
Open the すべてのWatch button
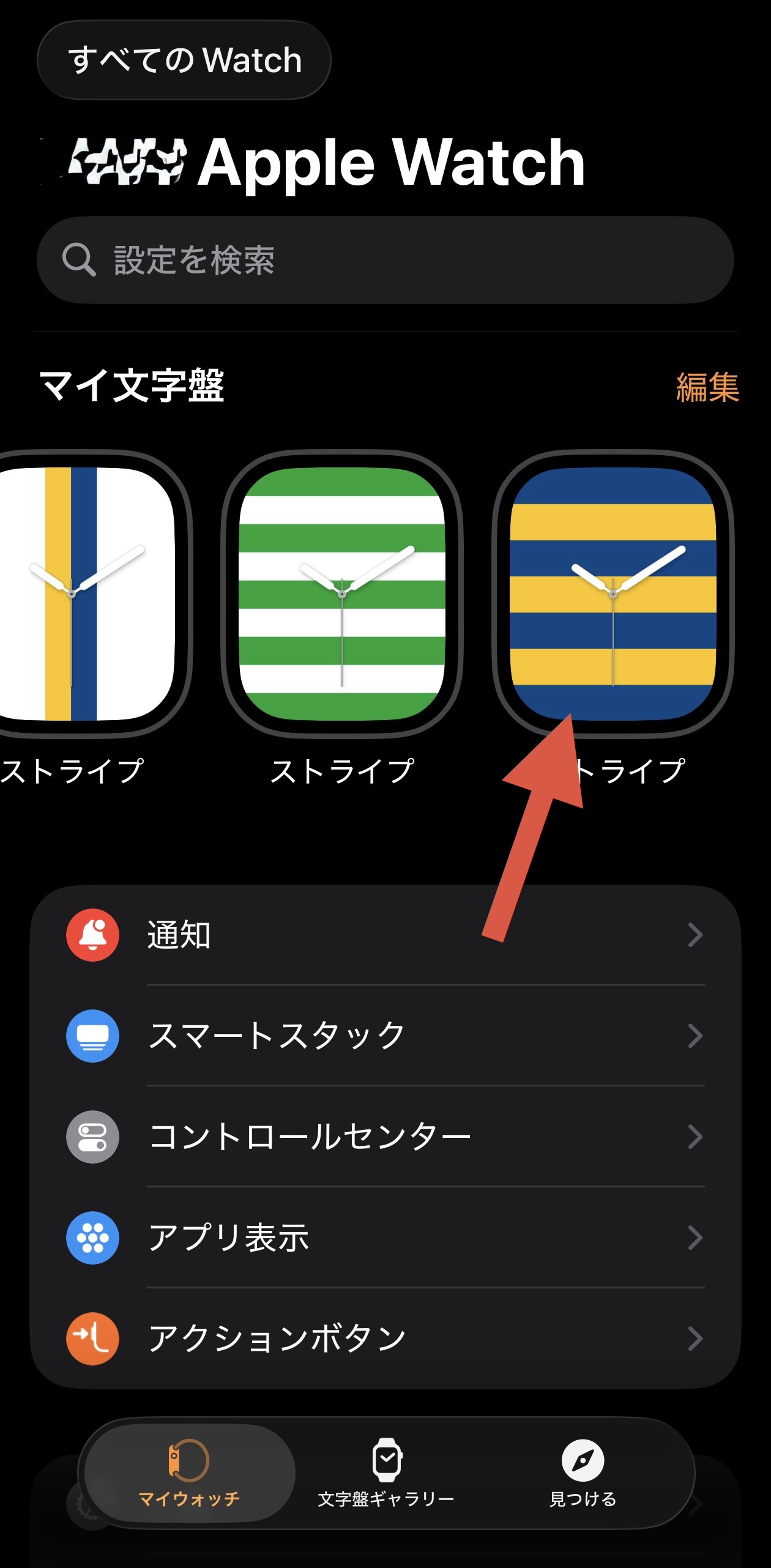pyautogui.click(x=184, y=60)
